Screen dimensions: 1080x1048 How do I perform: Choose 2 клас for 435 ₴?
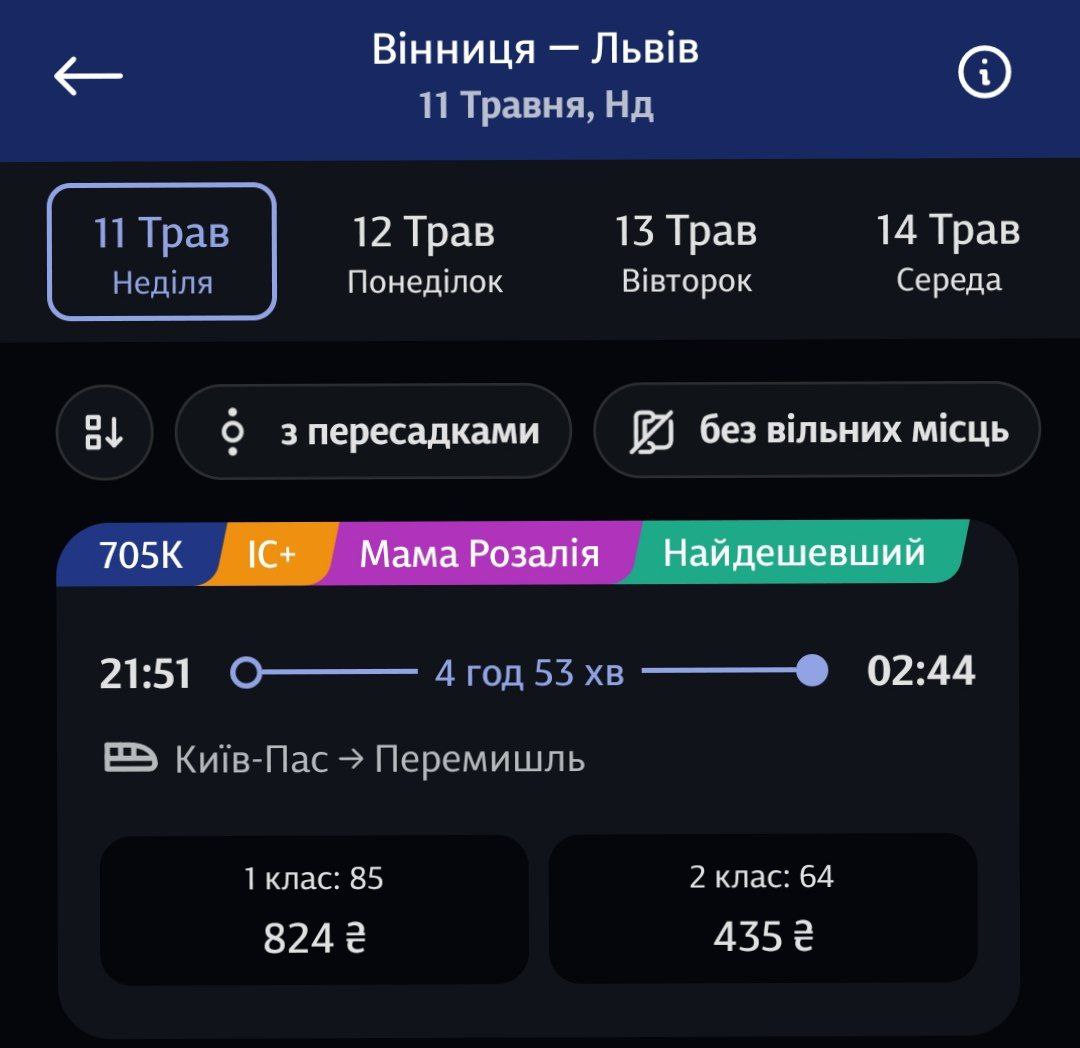point(762,908)
